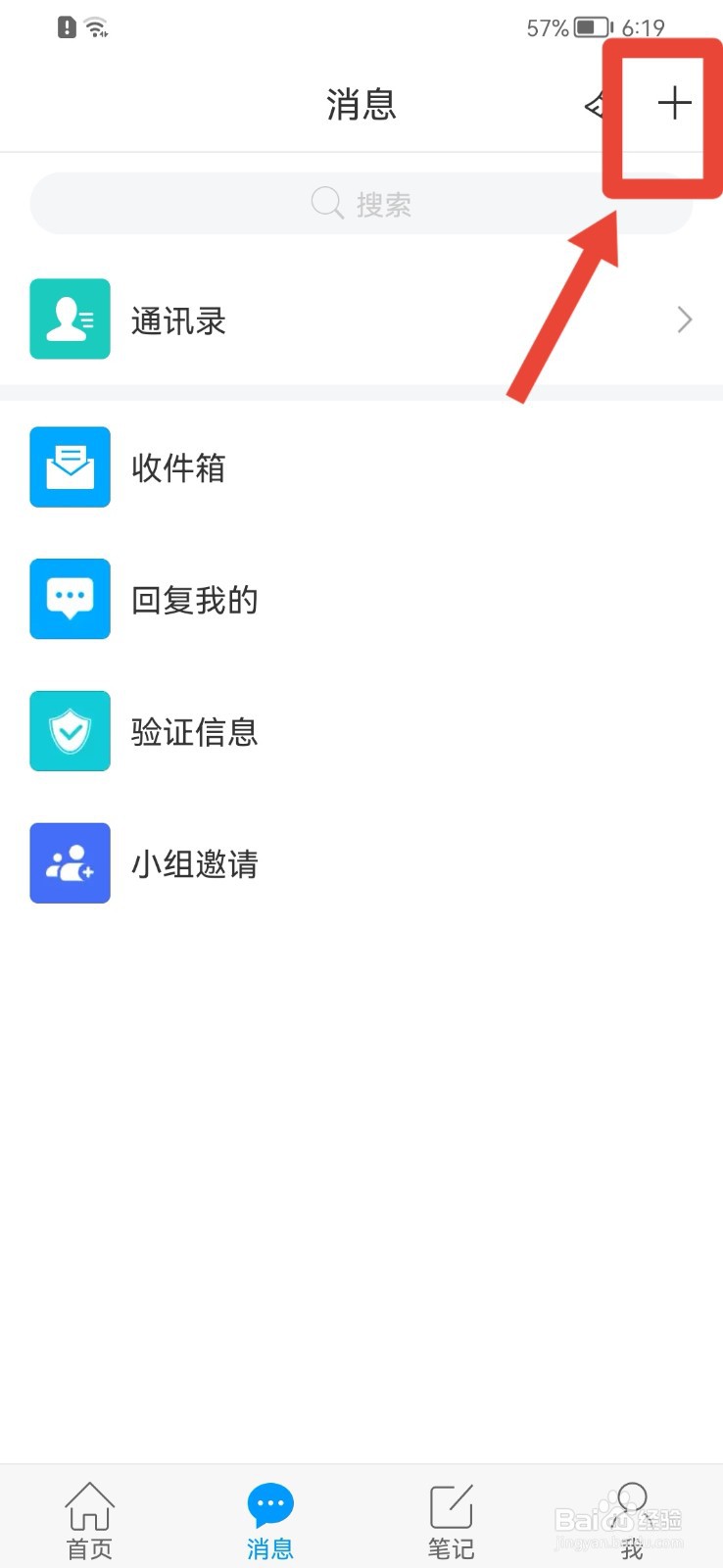This screenshot has width=723, height=1568.
Task: Open the Group Invite (小组邀请) icon
Action: [70, 862]
